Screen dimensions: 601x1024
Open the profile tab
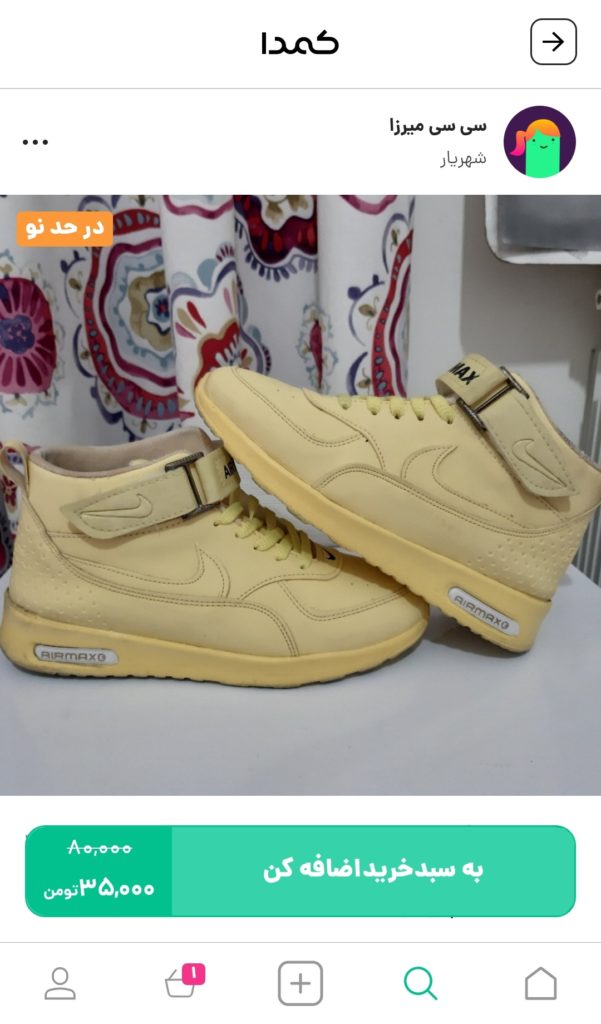[x=60, y=983]
